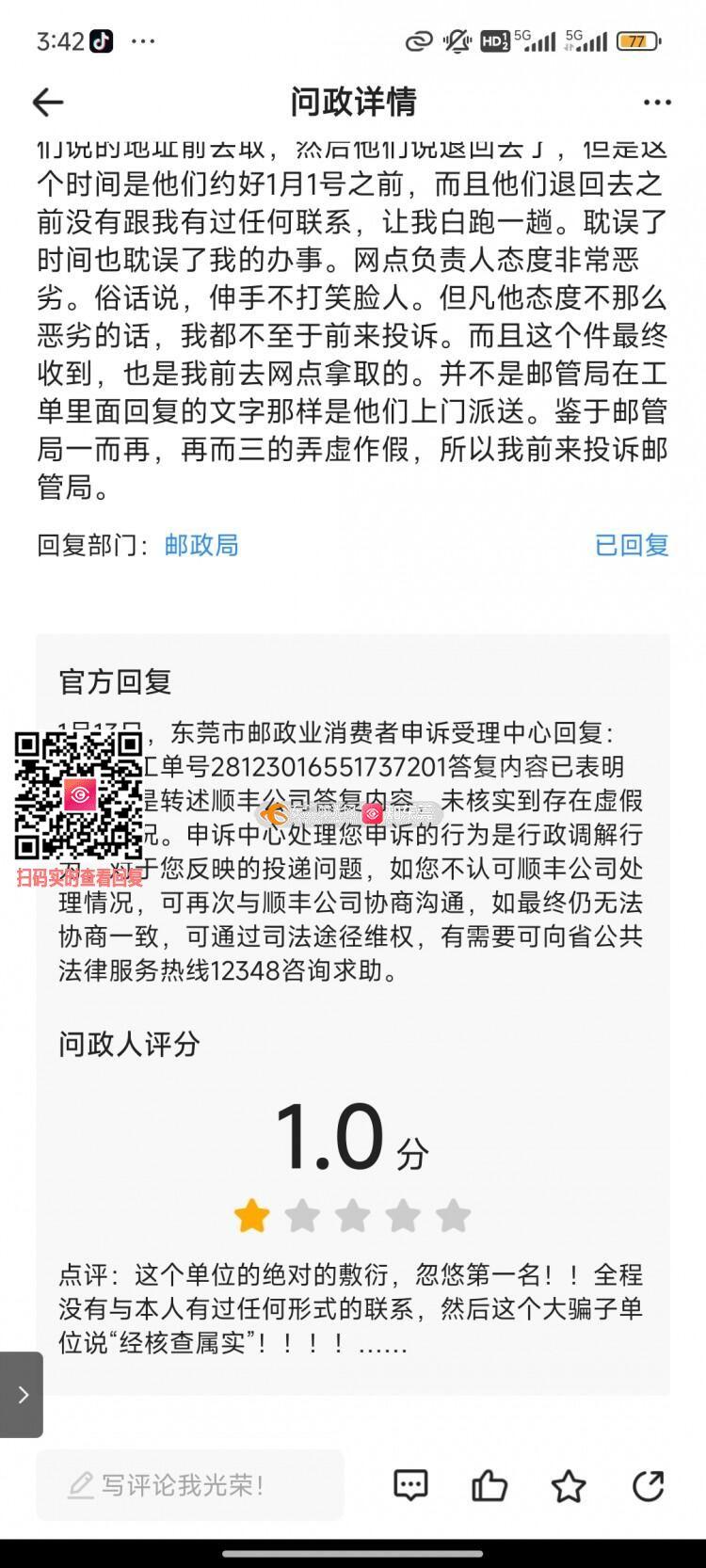The height and width of the screenshot is (1568, 706).
Task: Like this post with thumbs-up
Action: pyautogui.click(x=489, y=1485)
